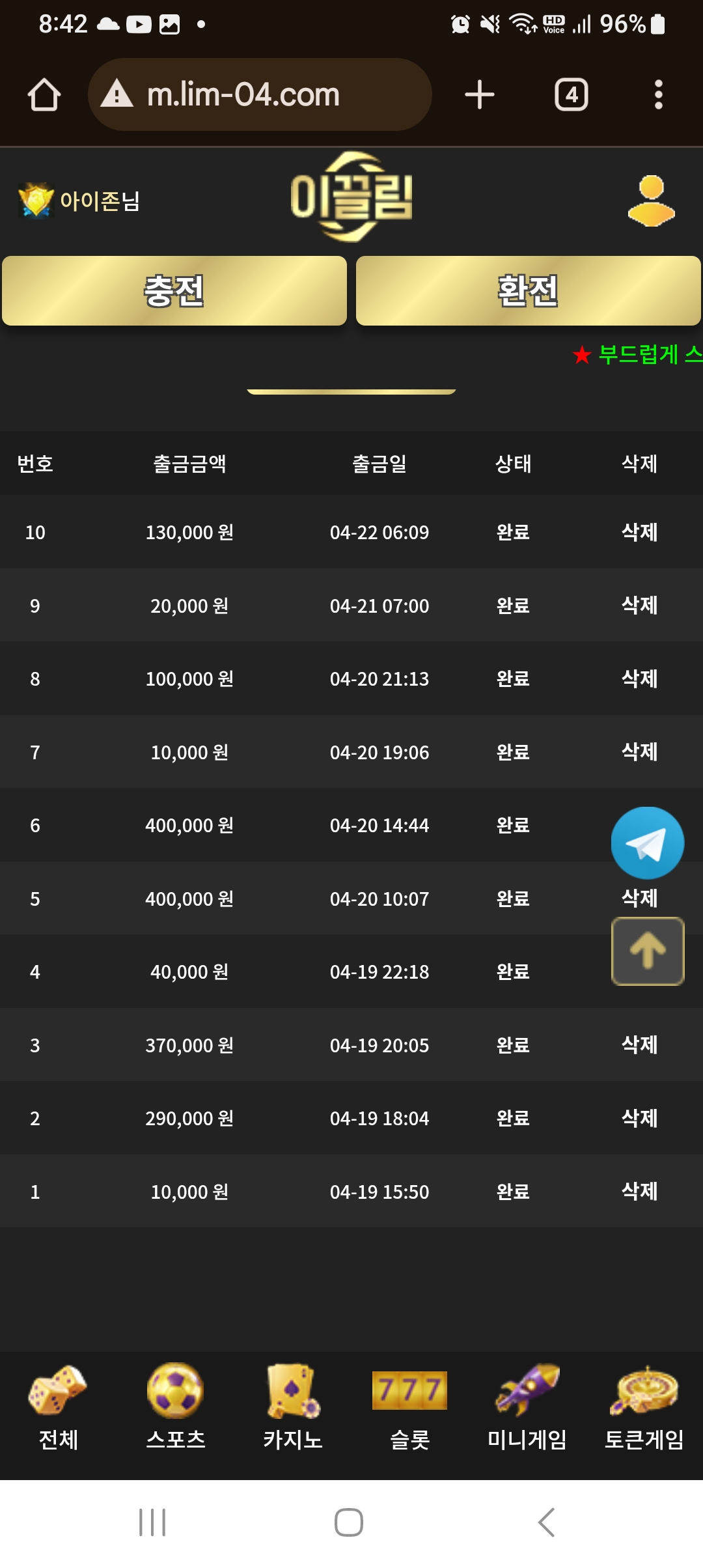
Task: Tap the system back button
Action: point(547,1522)
